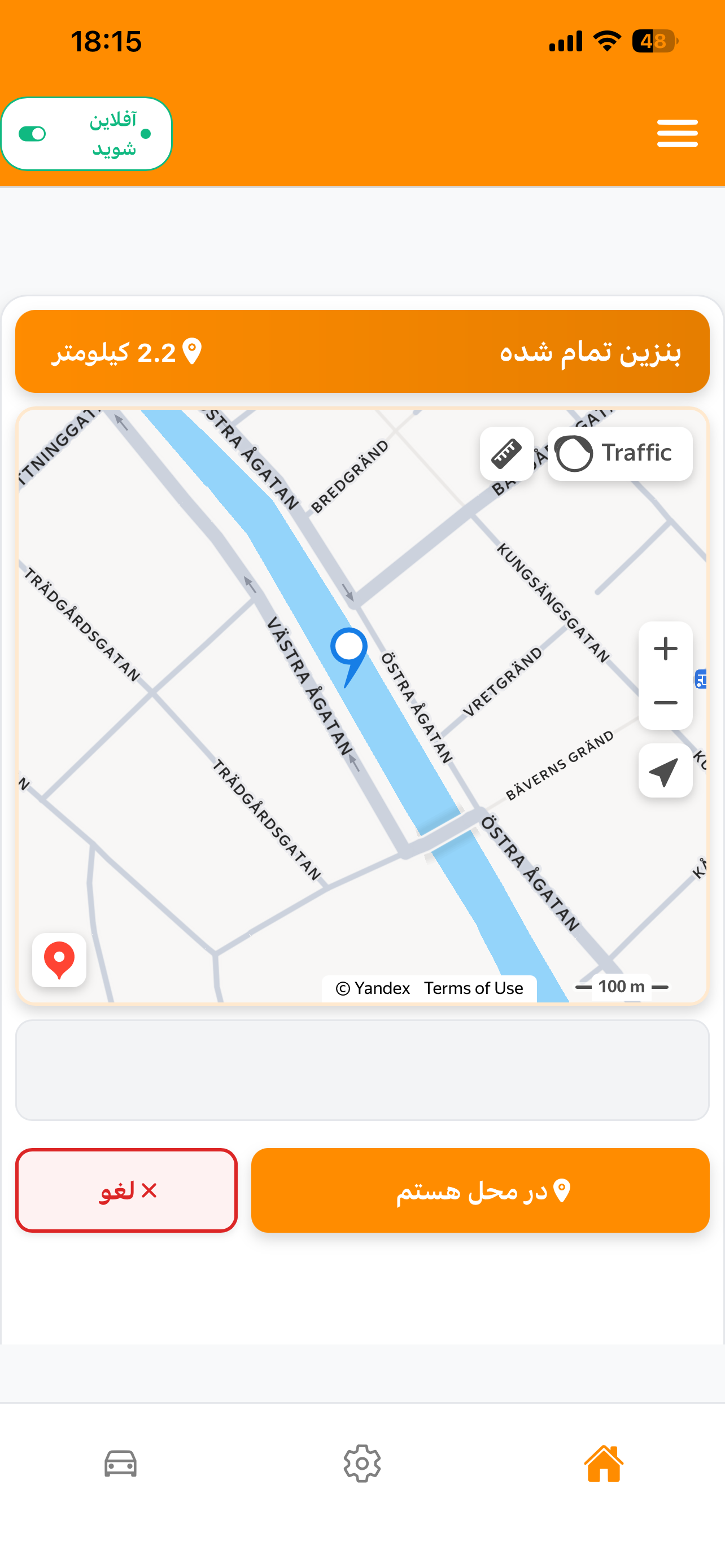Select the ruler measurement tool on the map
The image size is (725, 1568).
pos(506,453)
